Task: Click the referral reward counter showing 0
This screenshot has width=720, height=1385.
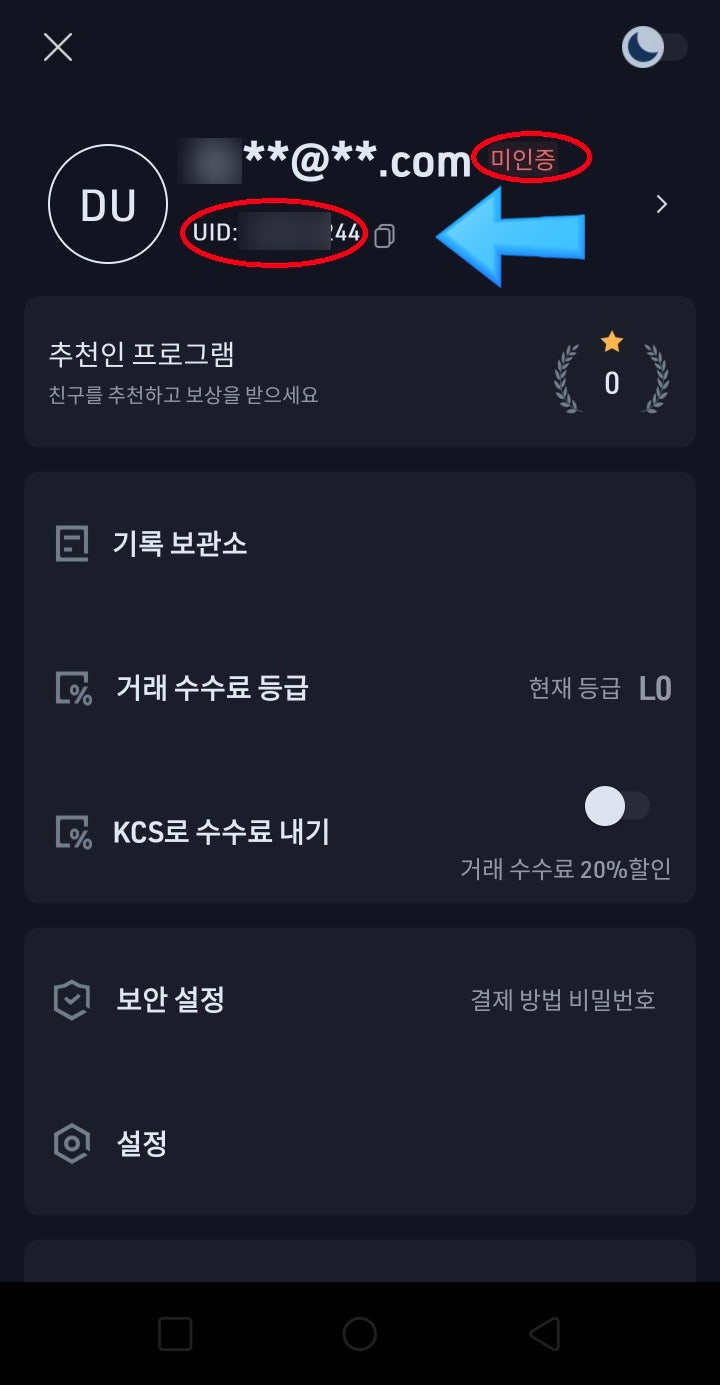Action: 613,382
